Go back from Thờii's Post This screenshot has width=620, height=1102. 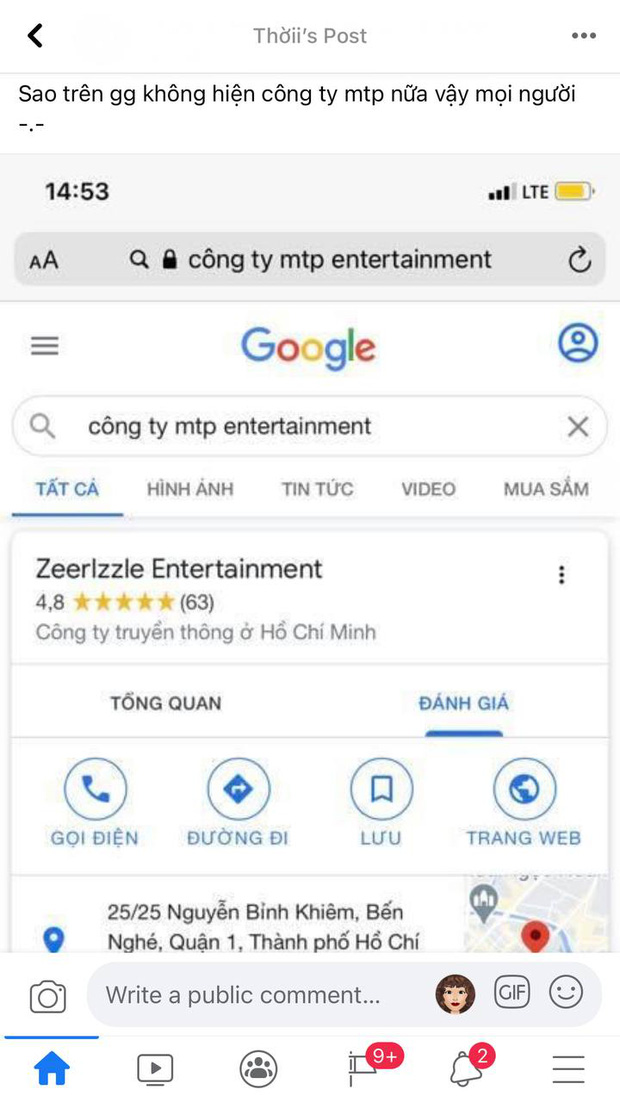coord(35,36)
